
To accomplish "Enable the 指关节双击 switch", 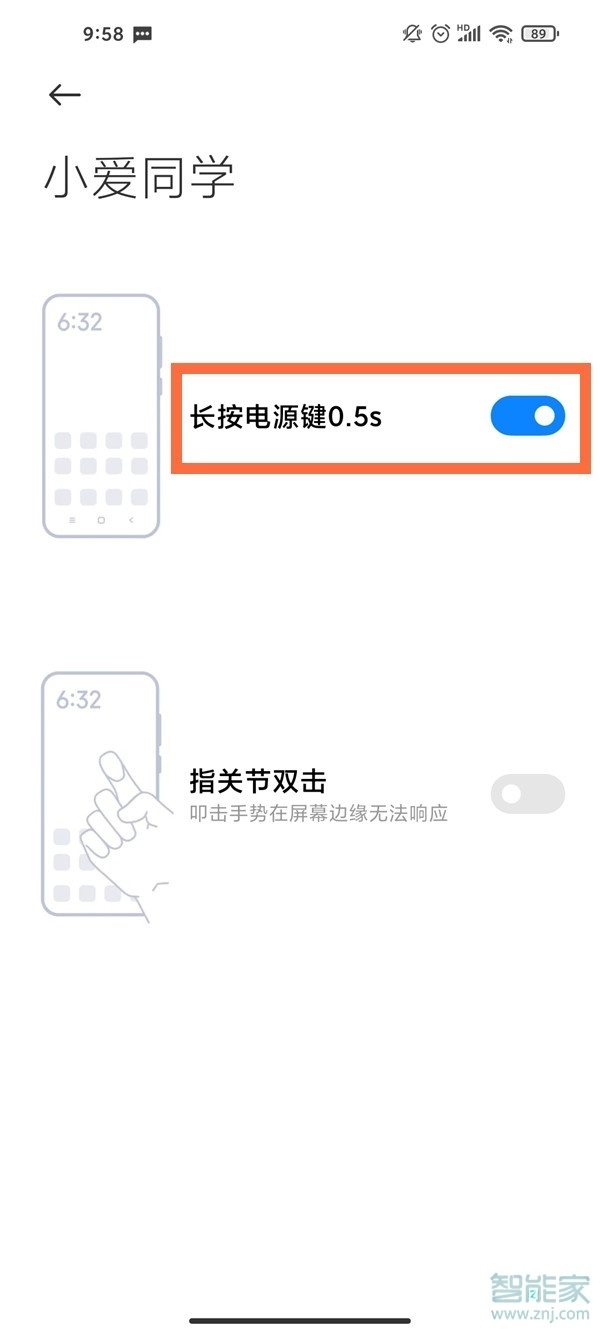I will 527,794.
